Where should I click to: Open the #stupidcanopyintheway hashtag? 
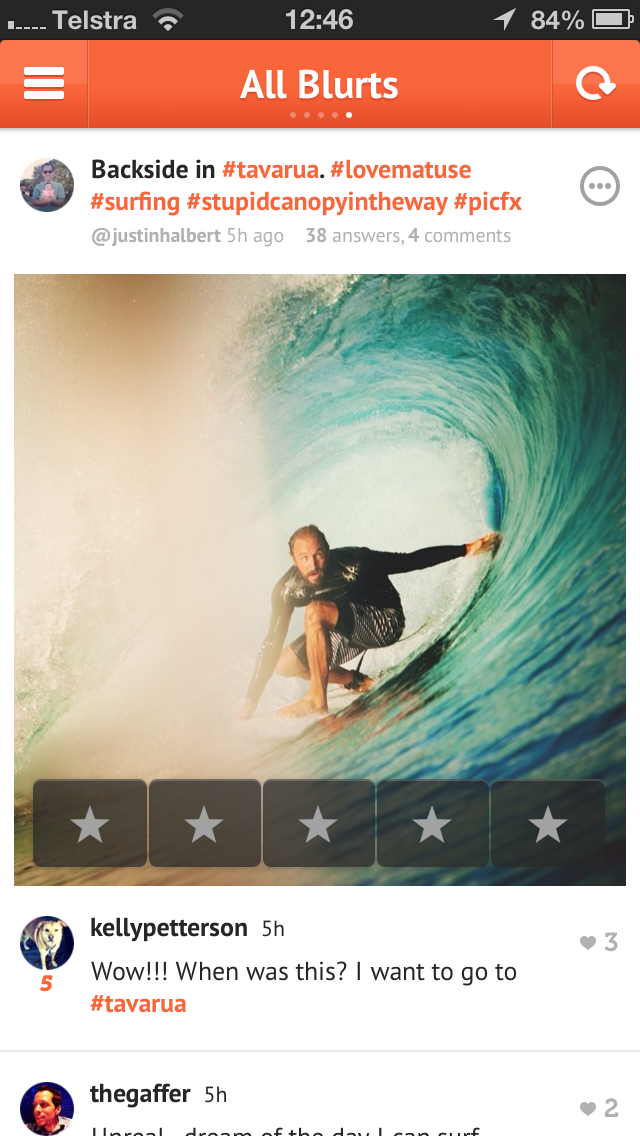tap(317, 202)
